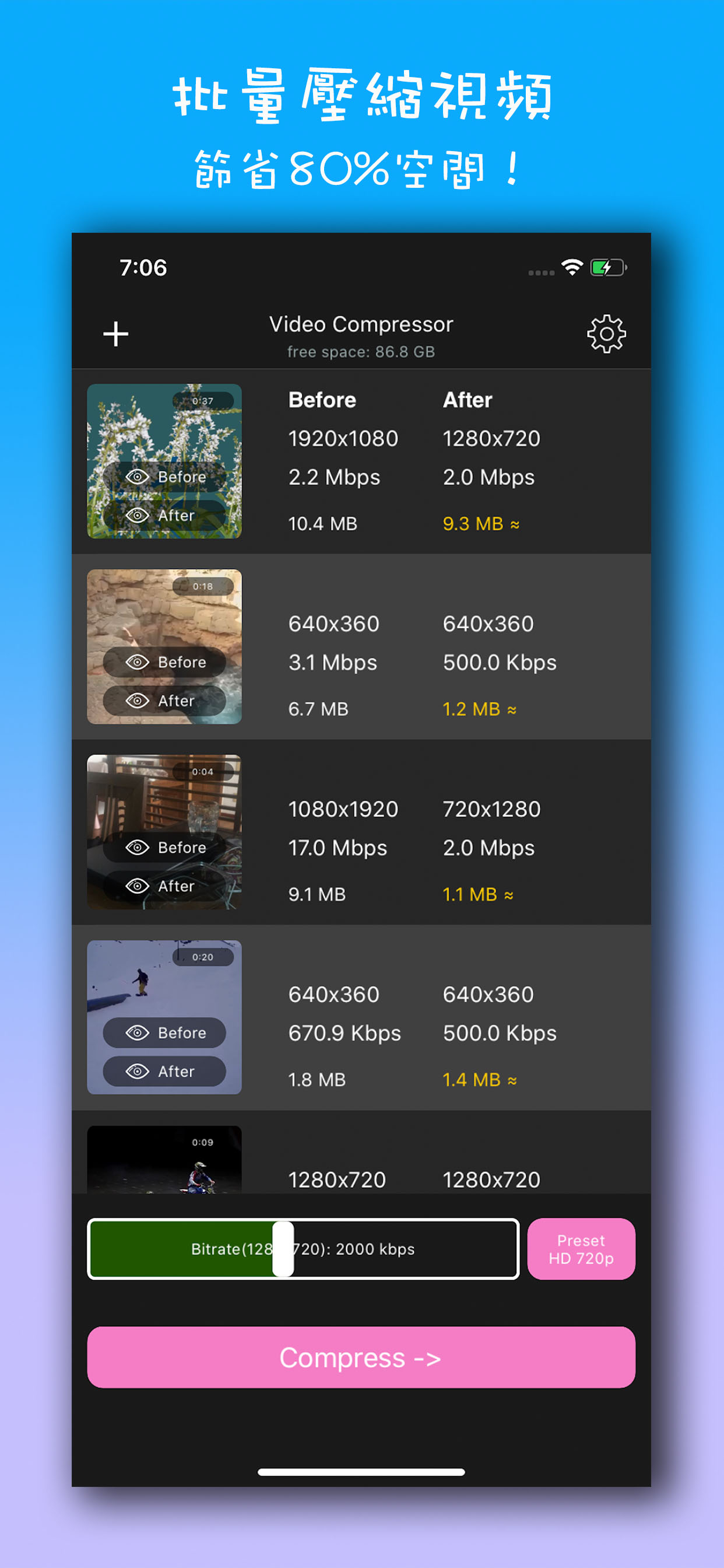Viewport: 724px width, 1568px height.
Task: Click the eye icon beside After on flowers video
Action: tap(139, 516)
